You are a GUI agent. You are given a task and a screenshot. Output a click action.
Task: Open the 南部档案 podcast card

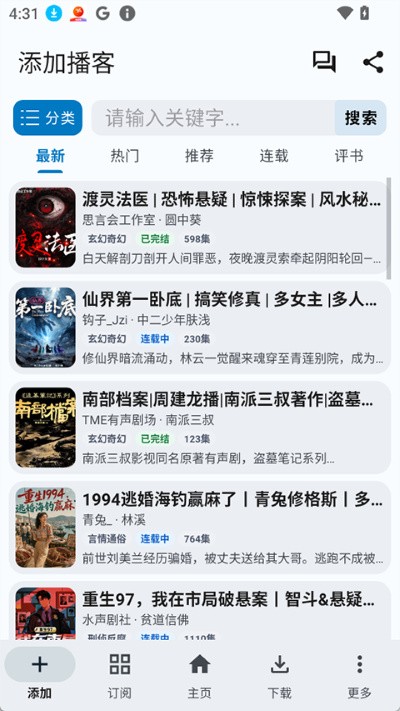[200, 428]
